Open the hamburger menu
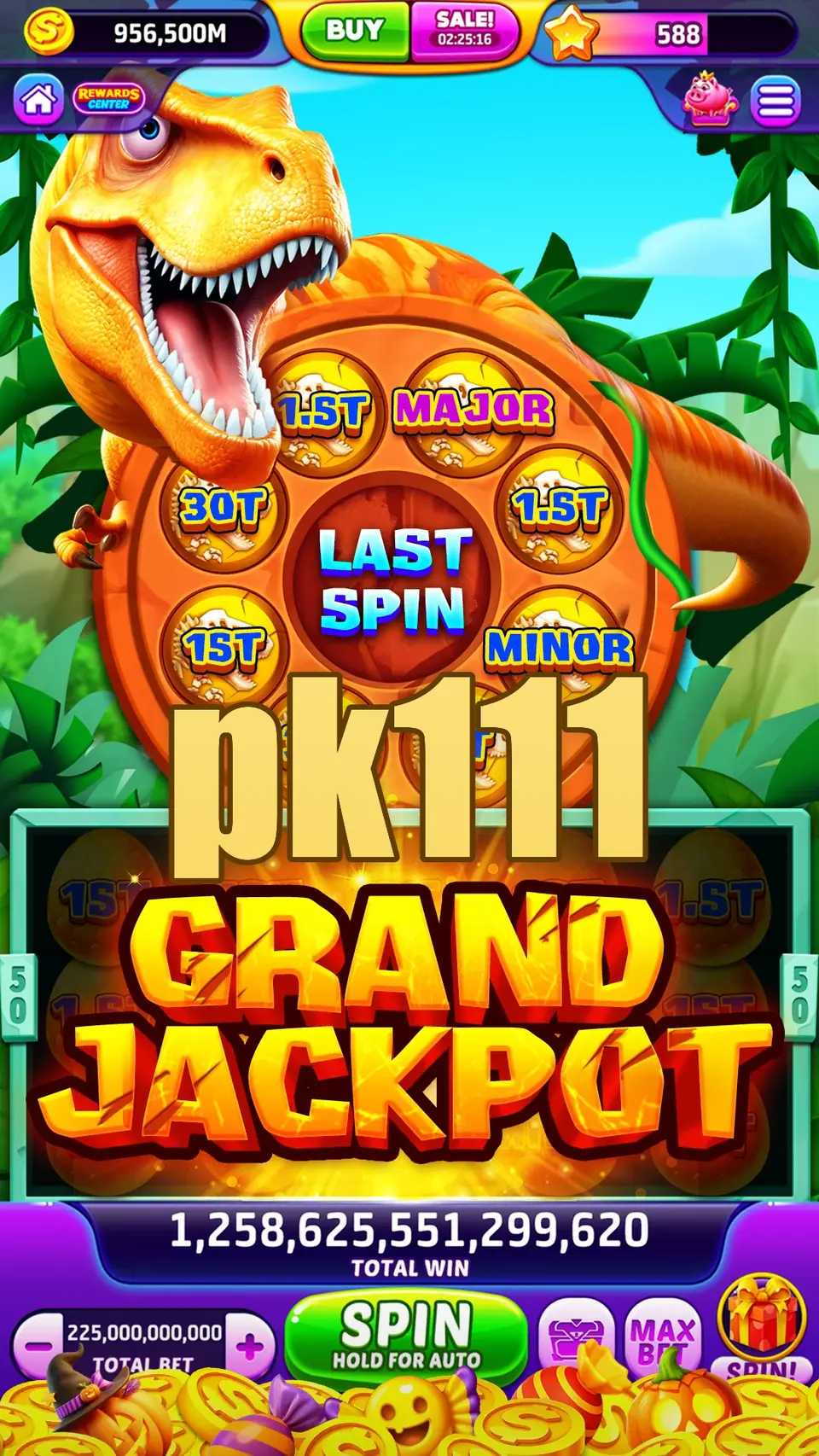The height and width of the screenshot is (1456, 819). coord(775,102)
